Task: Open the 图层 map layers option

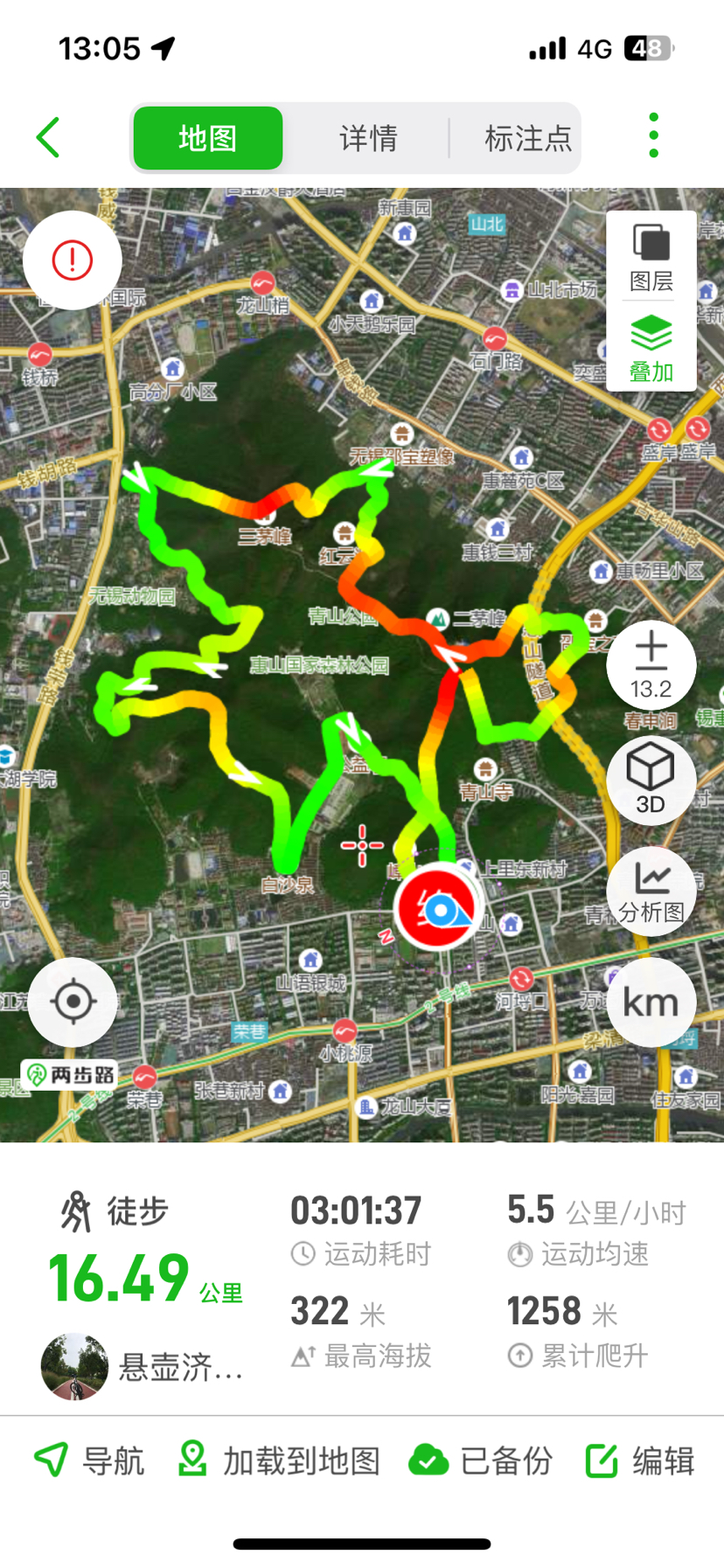Action: pos(651,258)
